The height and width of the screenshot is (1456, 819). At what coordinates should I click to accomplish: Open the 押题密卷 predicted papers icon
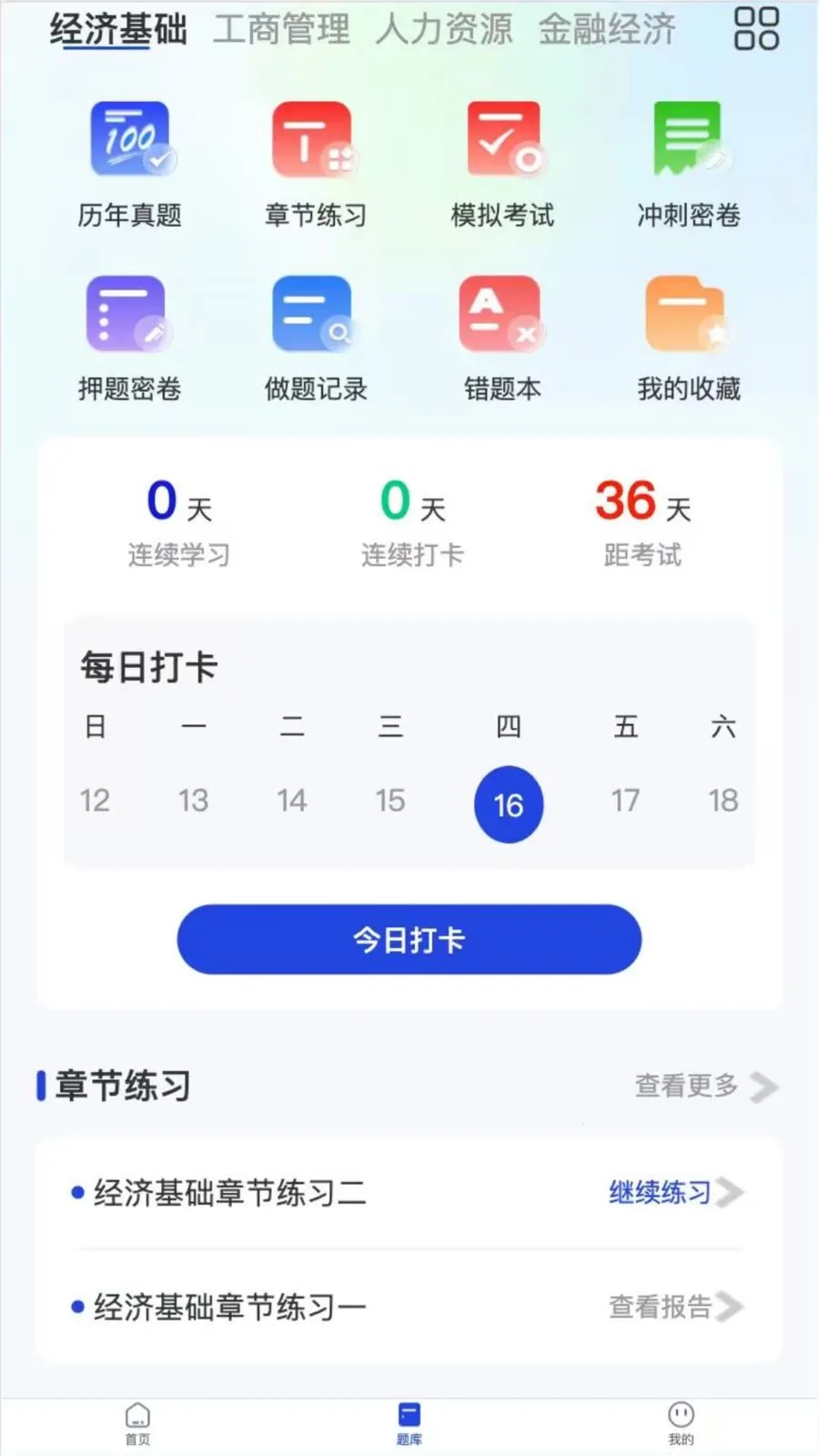click(x=128, y=313)
